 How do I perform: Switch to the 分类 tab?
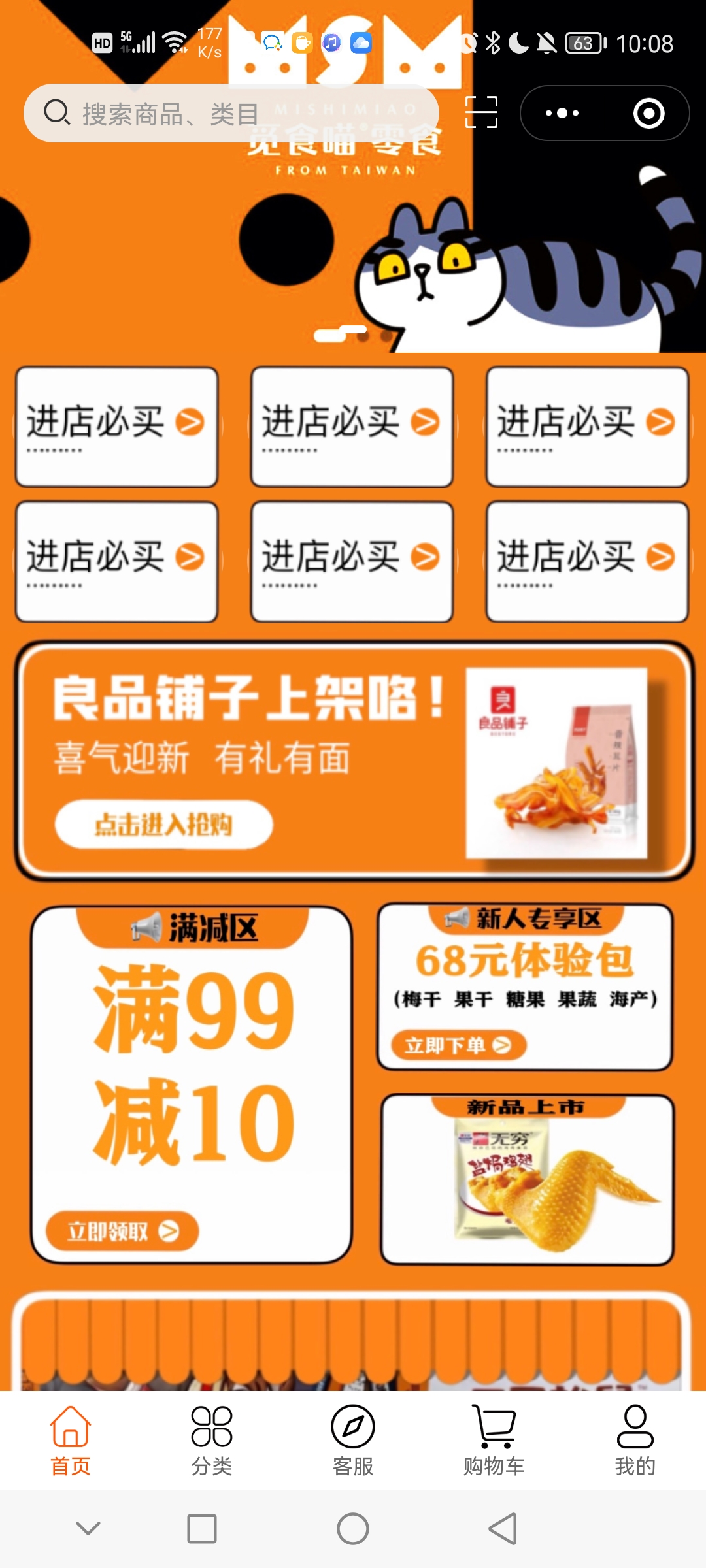[212, 1441]
